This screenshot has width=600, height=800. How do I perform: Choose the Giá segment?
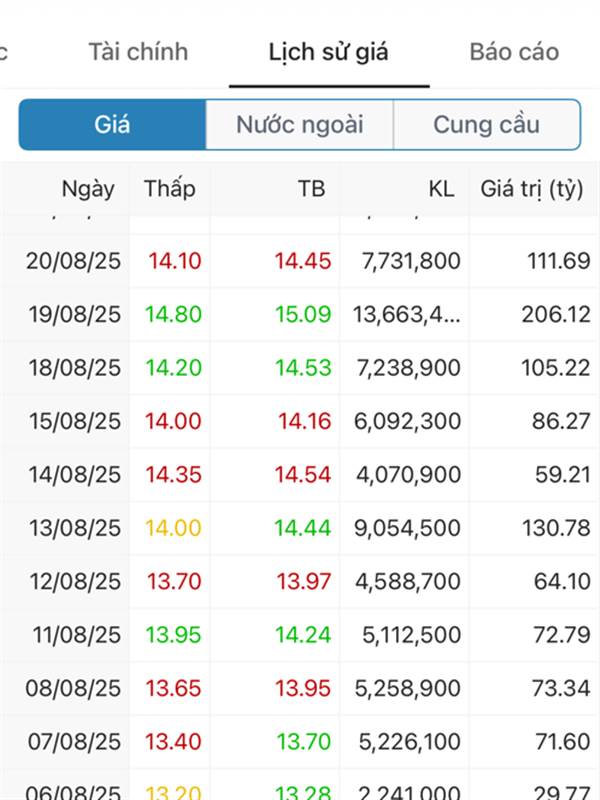pyautogui.click(x=112, y=125)
